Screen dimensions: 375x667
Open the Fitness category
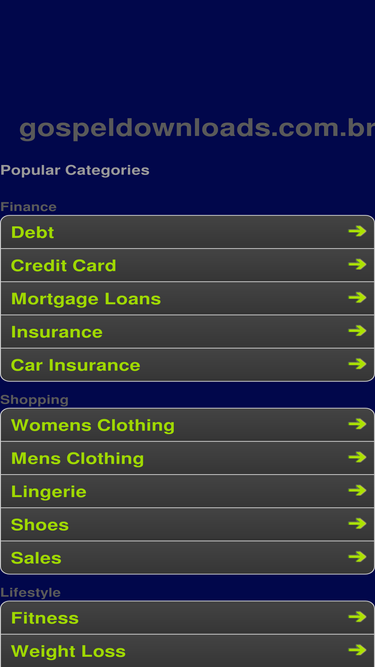(188, 617)
